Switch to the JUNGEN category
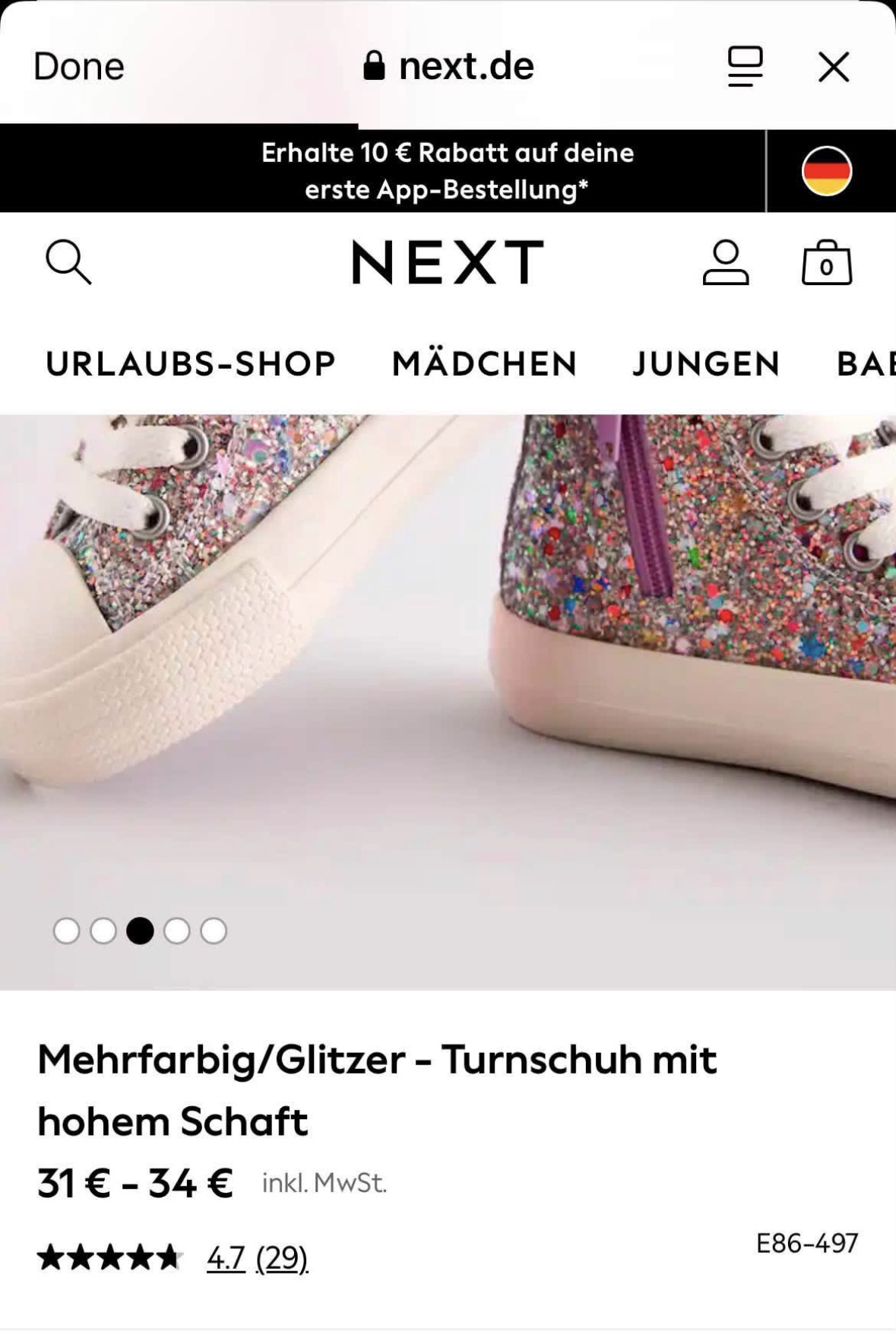The width and height of the screenshot is (896, 1335). pos(707,363)
